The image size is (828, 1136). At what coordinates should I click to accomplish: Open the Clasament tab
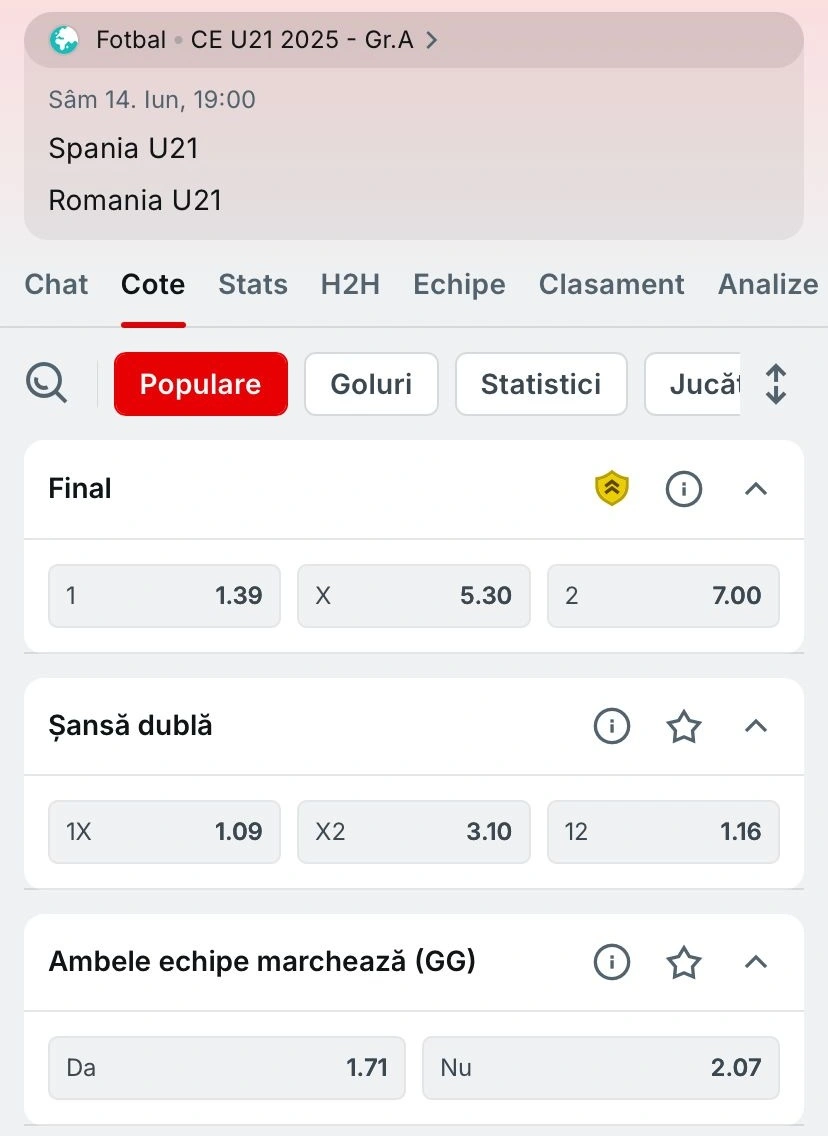tap(611, 284)
